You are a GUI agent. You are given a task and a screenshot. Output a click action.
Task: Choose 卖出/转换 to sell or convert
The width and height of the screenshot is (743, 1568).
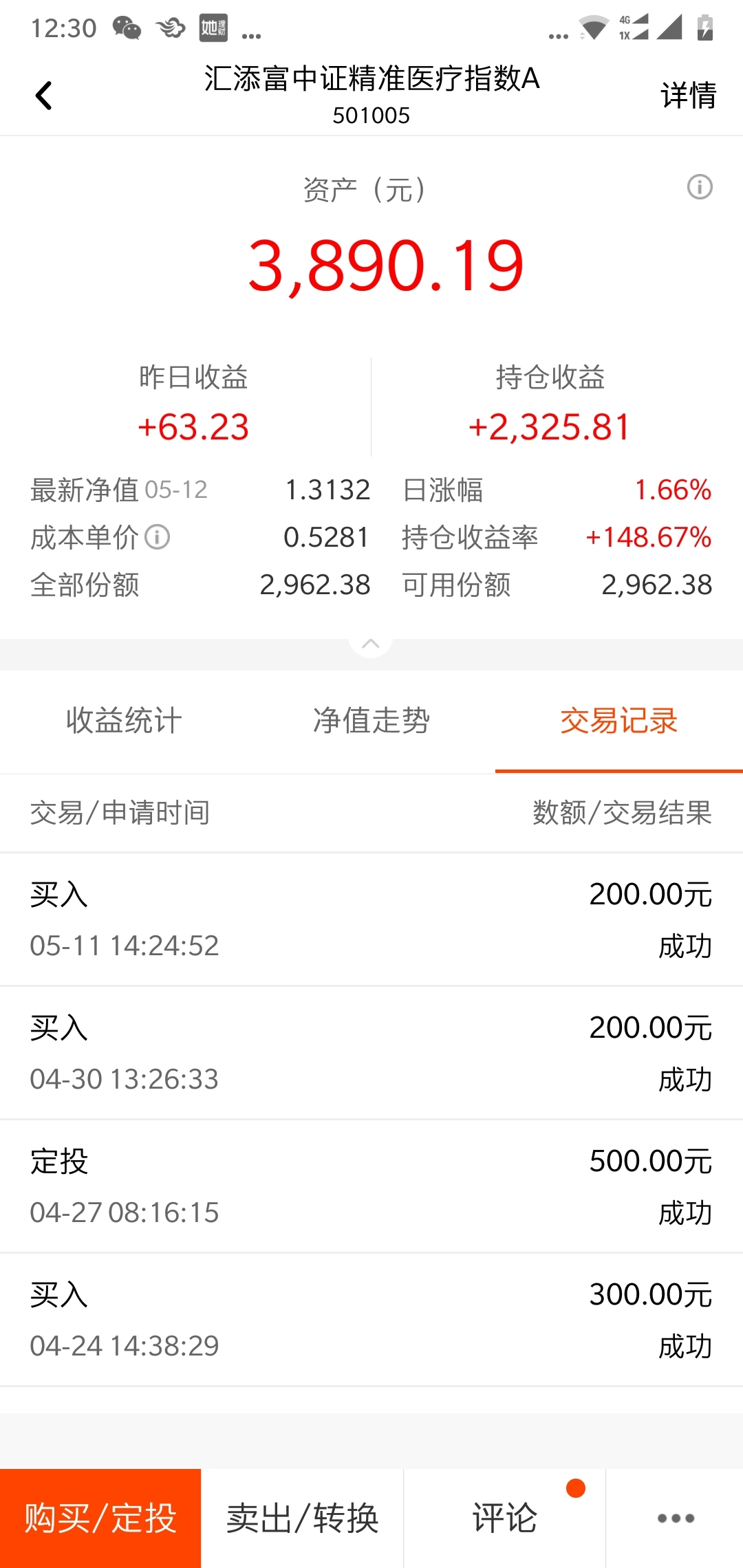tap(302, 1518)
